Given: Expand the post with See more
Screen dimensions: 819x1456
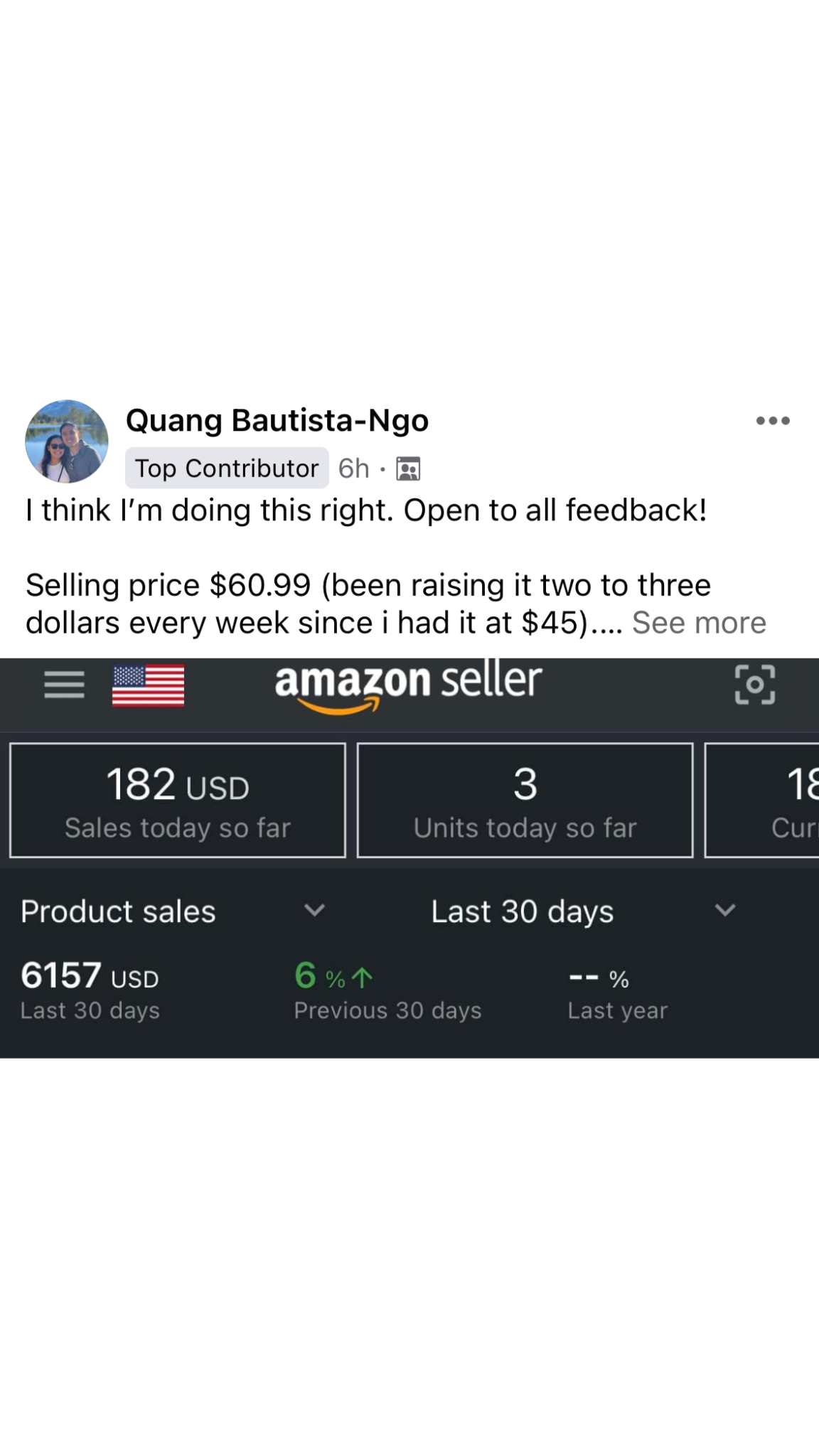Looking at the screenshot, I should click(x=699, y=623).
